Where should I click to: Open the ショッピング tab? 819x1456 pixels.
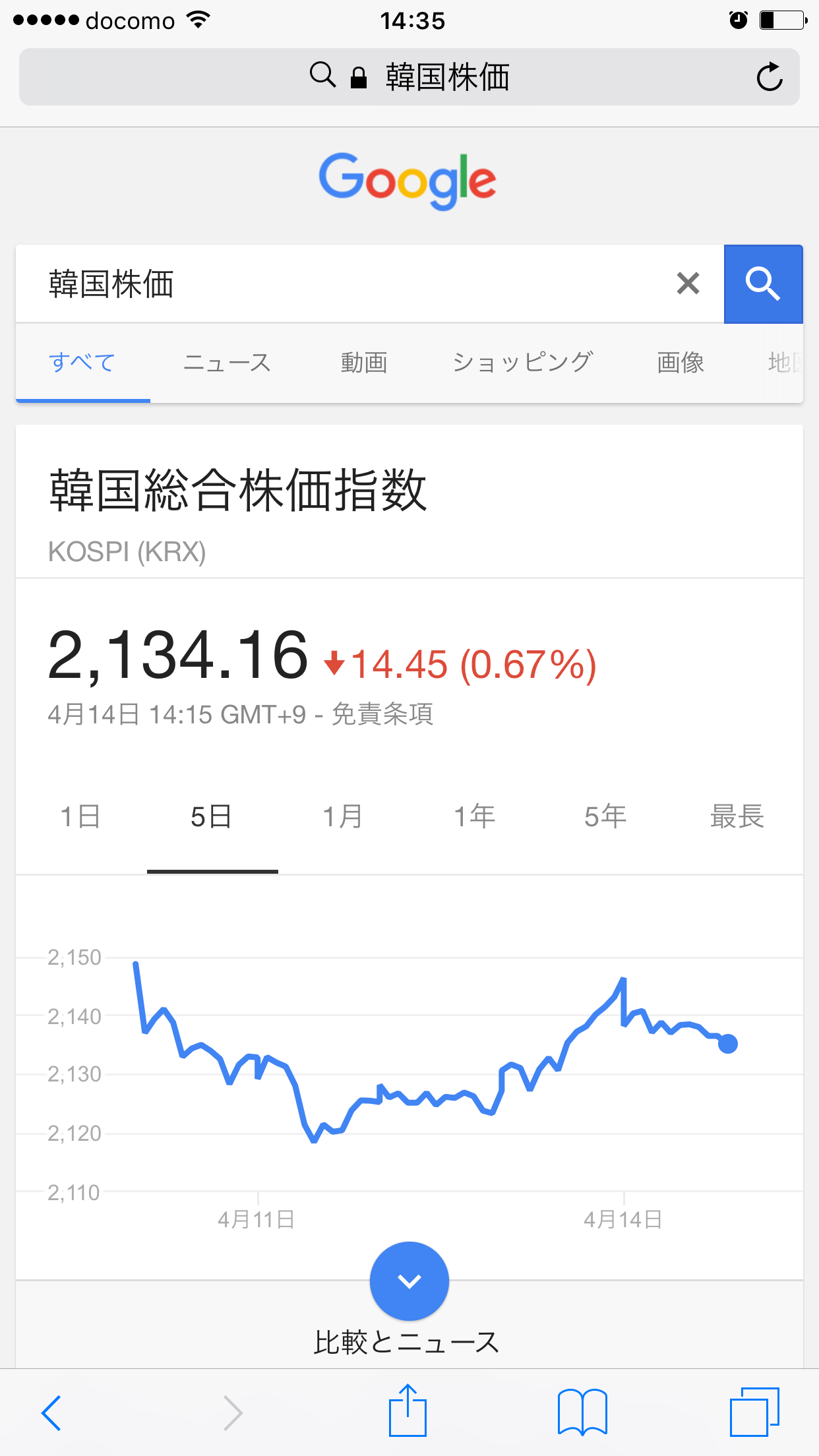[x=522, y=363]
